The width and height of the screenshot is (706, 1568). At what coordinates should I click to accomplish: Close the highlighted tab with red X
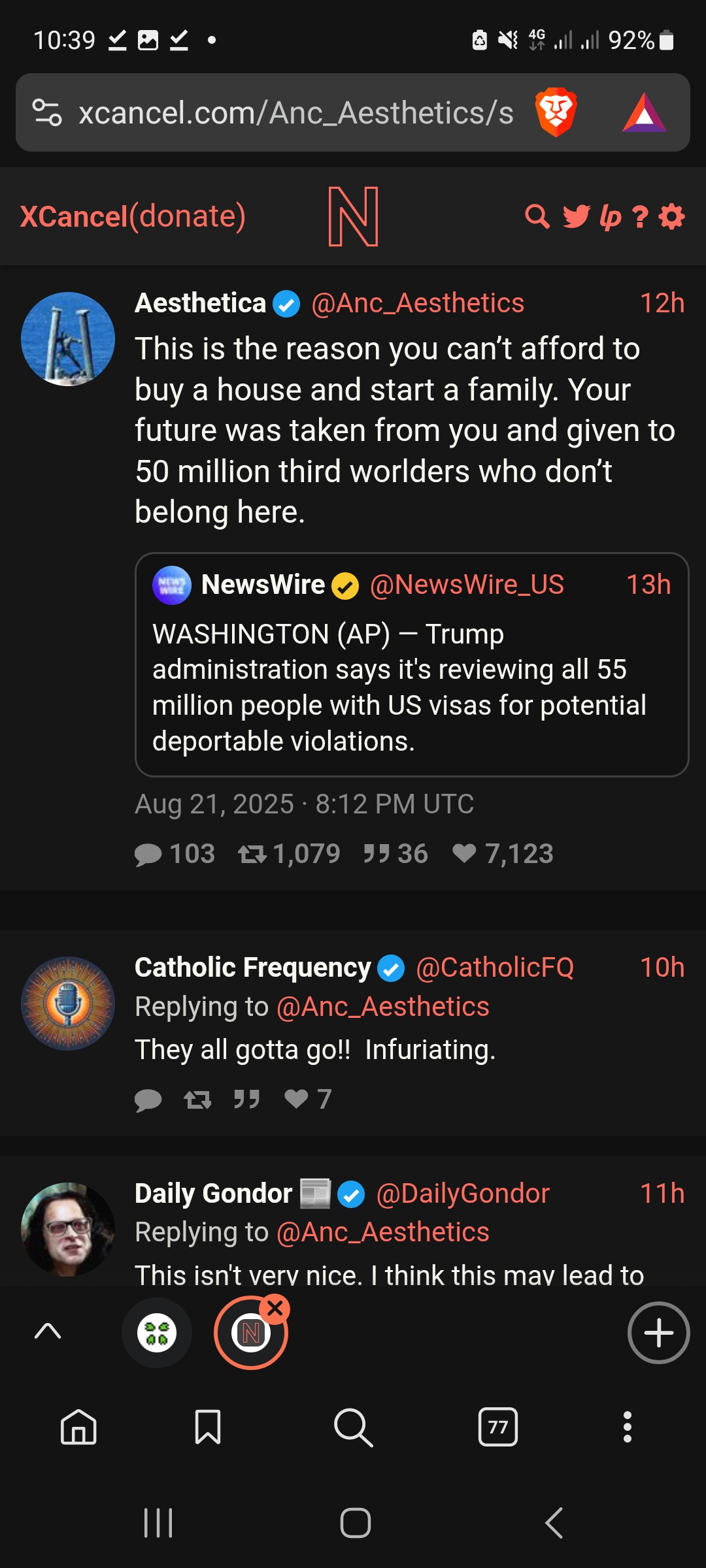275,1309
